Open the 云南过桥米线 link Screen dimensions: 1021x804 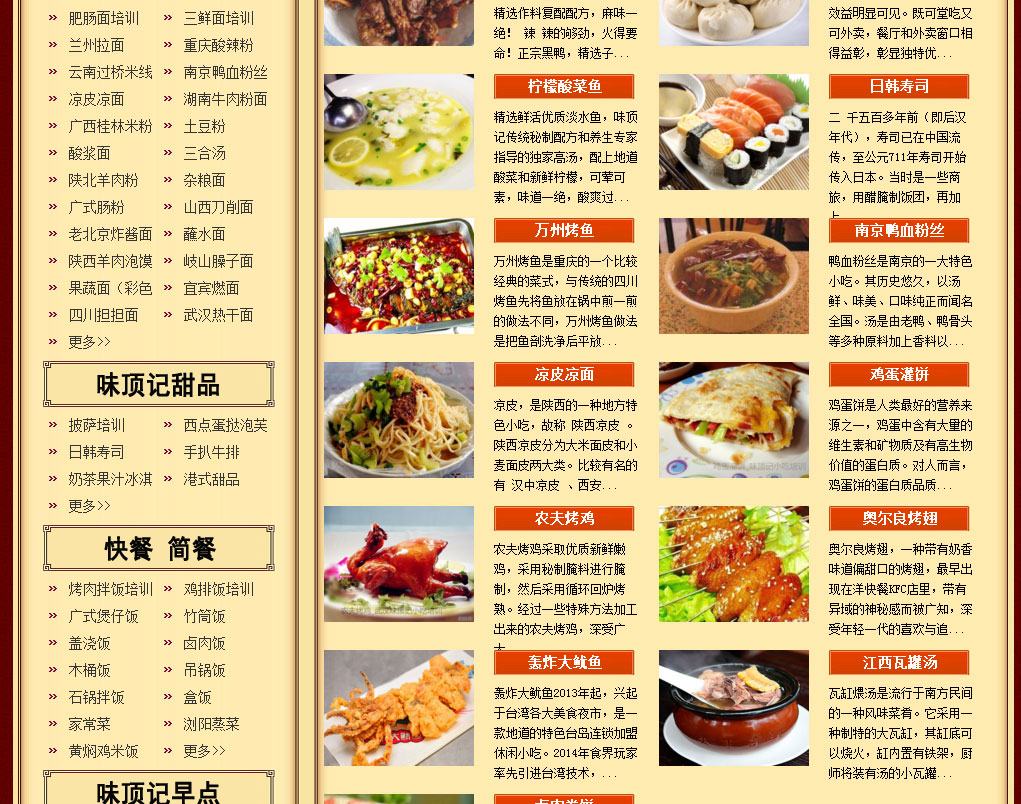click(110, 72)
